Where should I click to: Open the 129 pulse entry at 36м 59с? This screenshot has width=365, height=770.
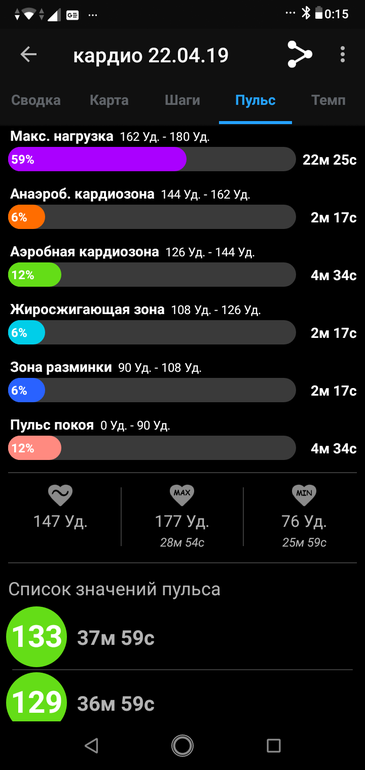point(182,697)
